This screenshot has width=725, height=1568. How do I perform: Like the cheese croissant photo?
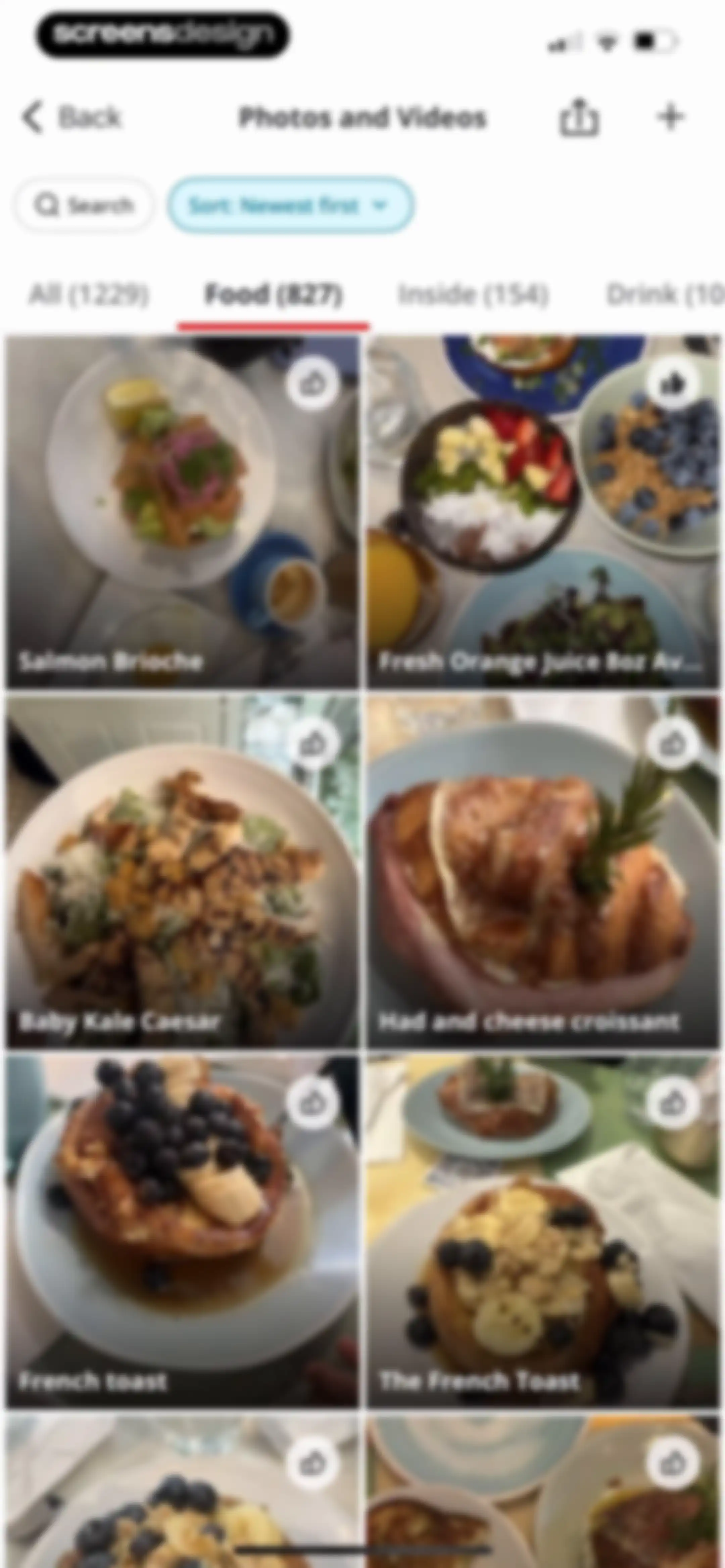pyautogui.click(x=672, y=744)
